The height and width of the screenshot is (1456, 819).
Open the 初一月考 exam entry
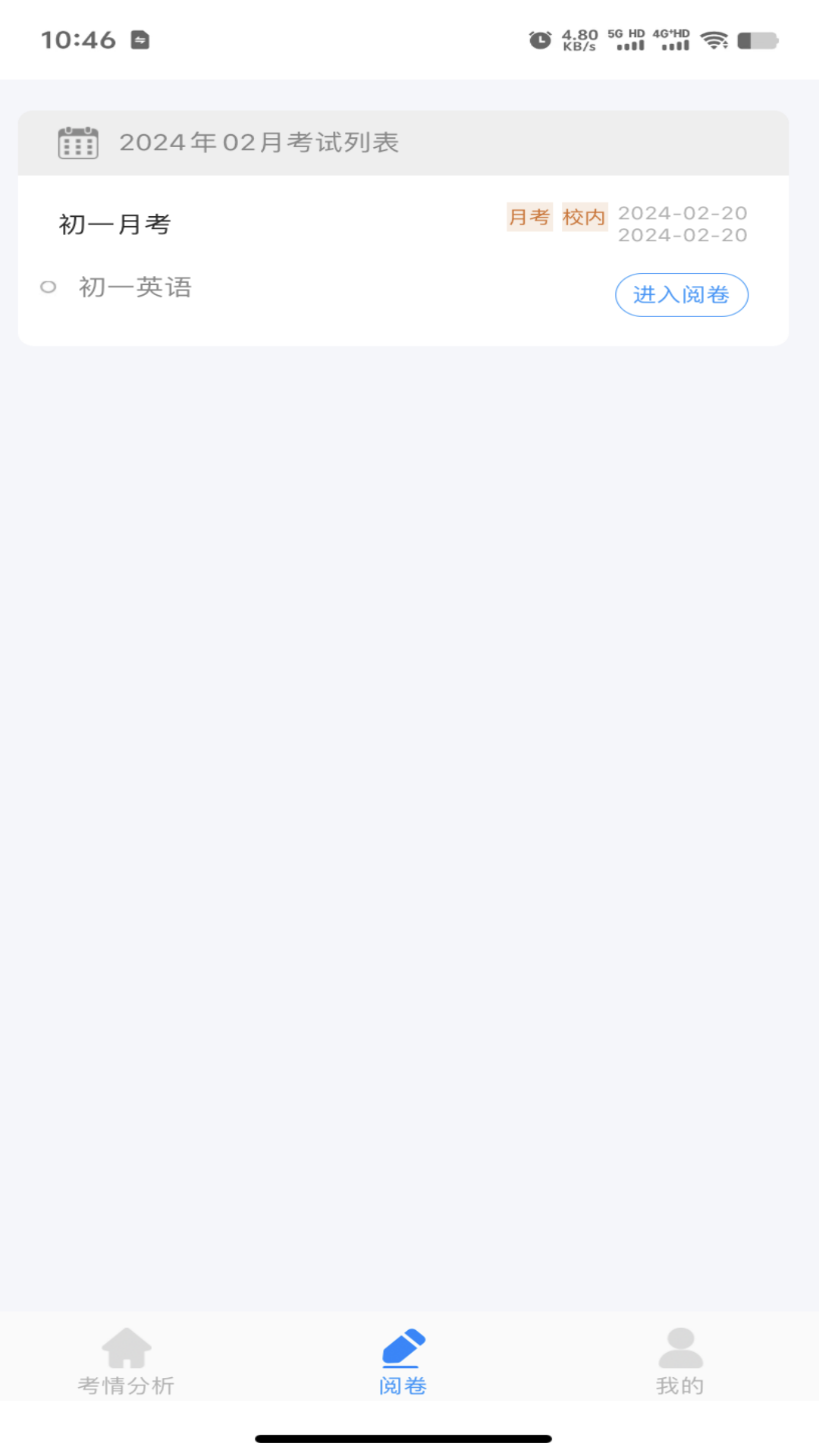click(x=115, y=224)
